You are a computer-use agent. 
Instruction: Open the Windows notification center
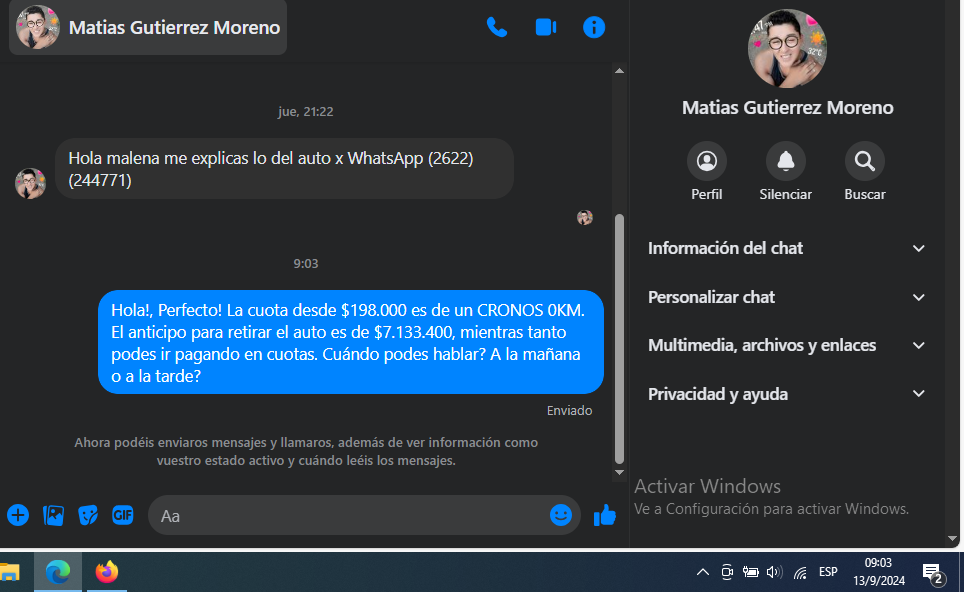[932, 573]
